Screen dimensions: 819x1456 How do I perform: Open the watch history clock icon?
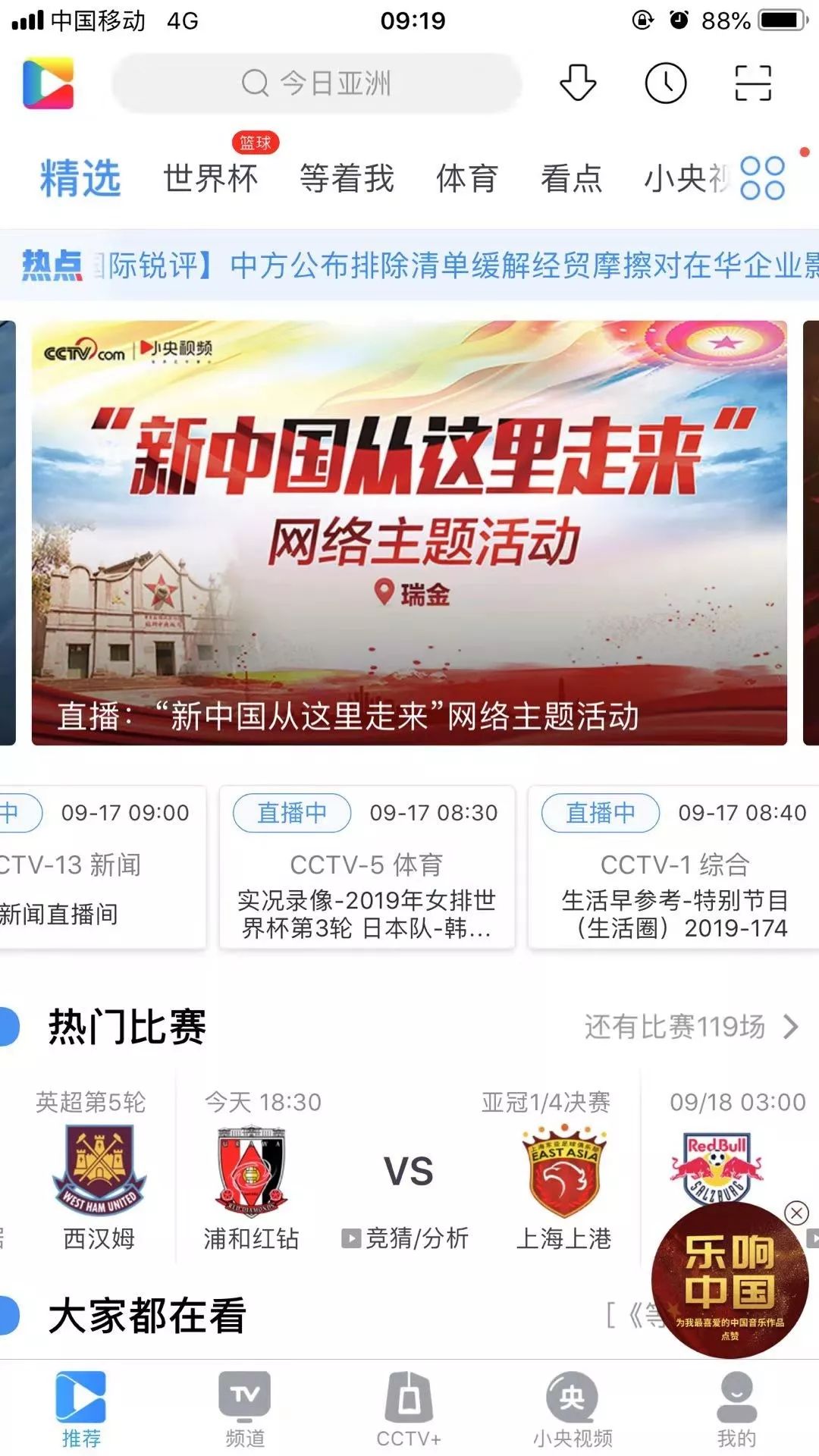[x=666, y=83]
